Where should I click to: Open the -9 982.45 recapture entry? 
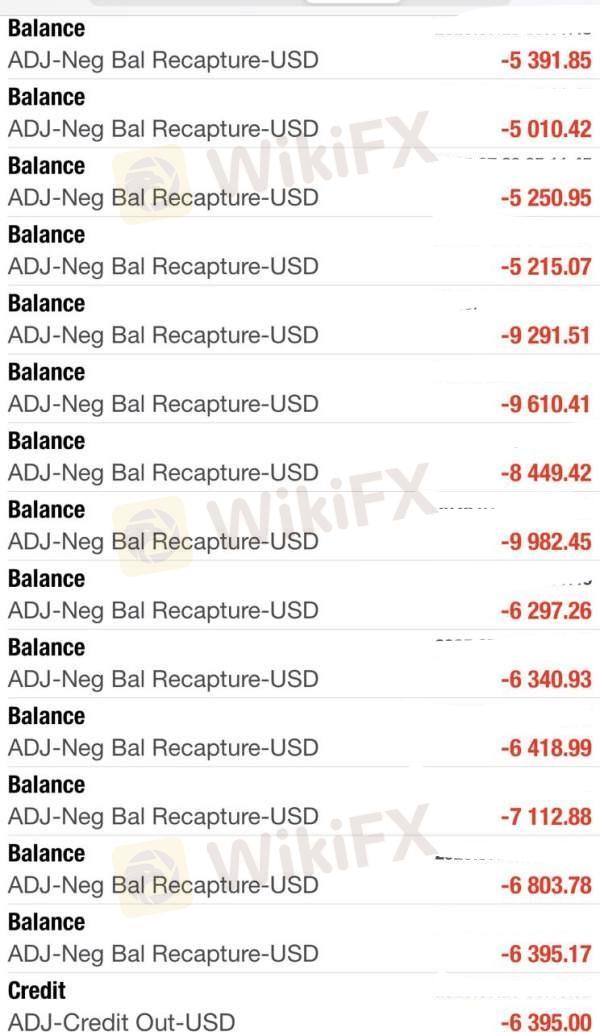[300, 527]
